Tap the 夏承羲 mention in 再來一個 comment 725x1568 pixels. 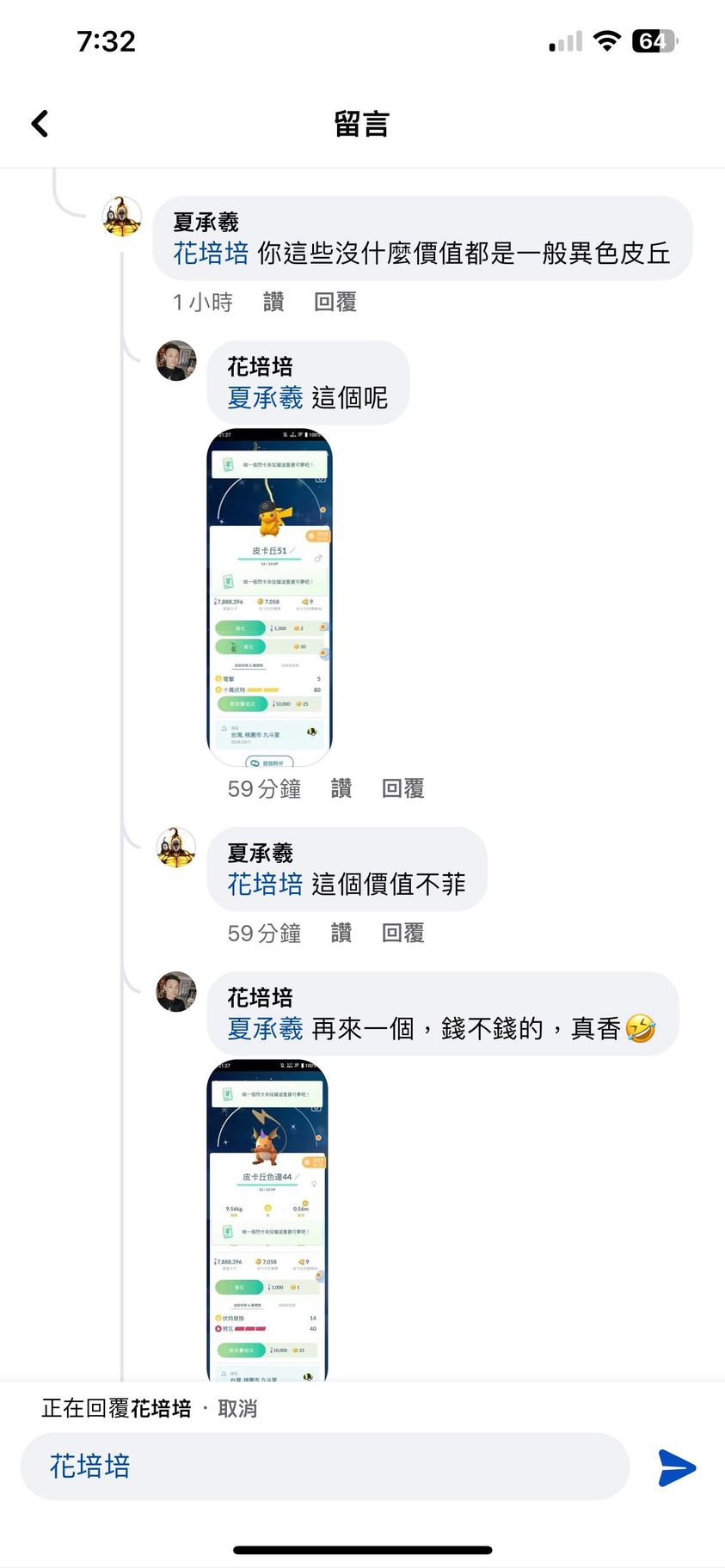[265, 1028]
